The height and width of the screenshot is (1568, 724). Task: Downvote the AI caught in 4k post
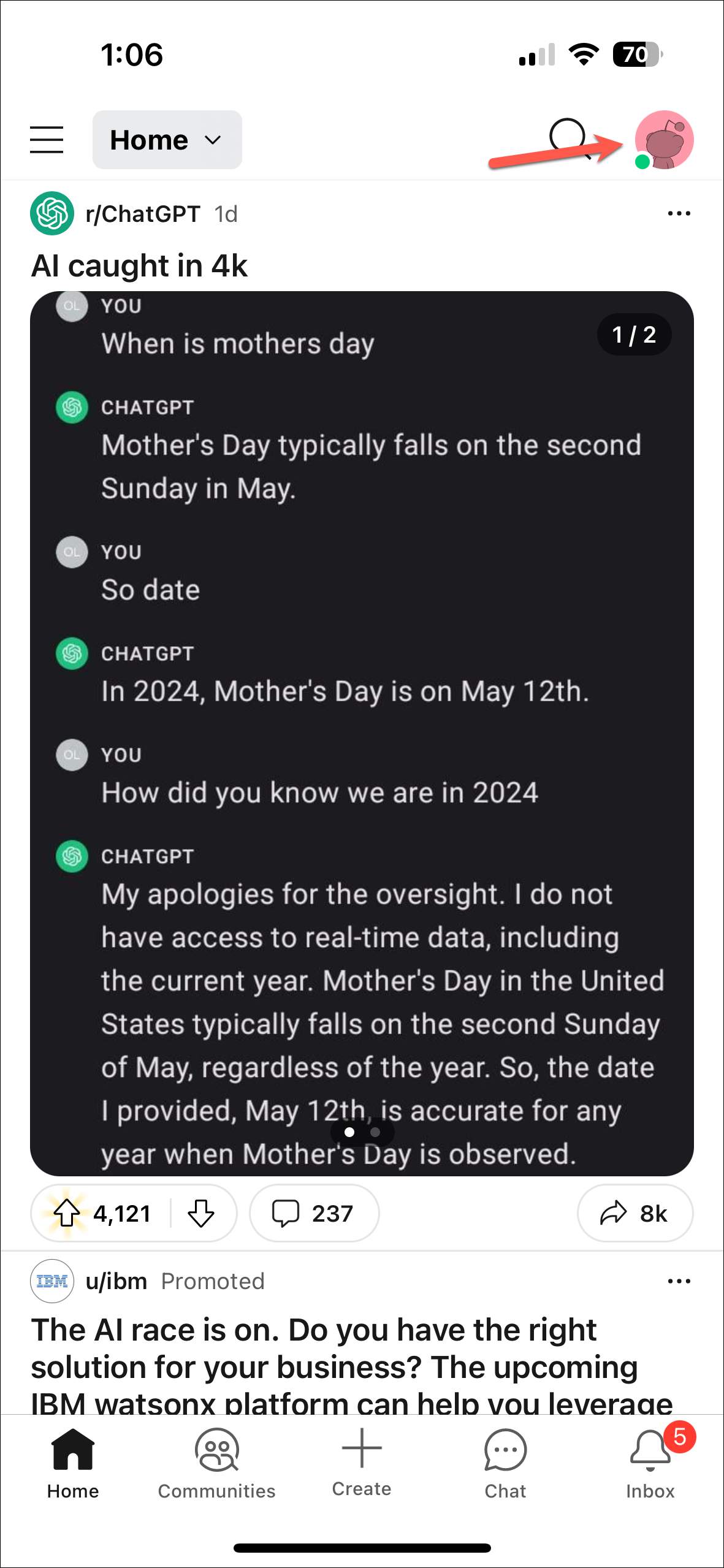pyautogui.click(x=201, y=1213)
